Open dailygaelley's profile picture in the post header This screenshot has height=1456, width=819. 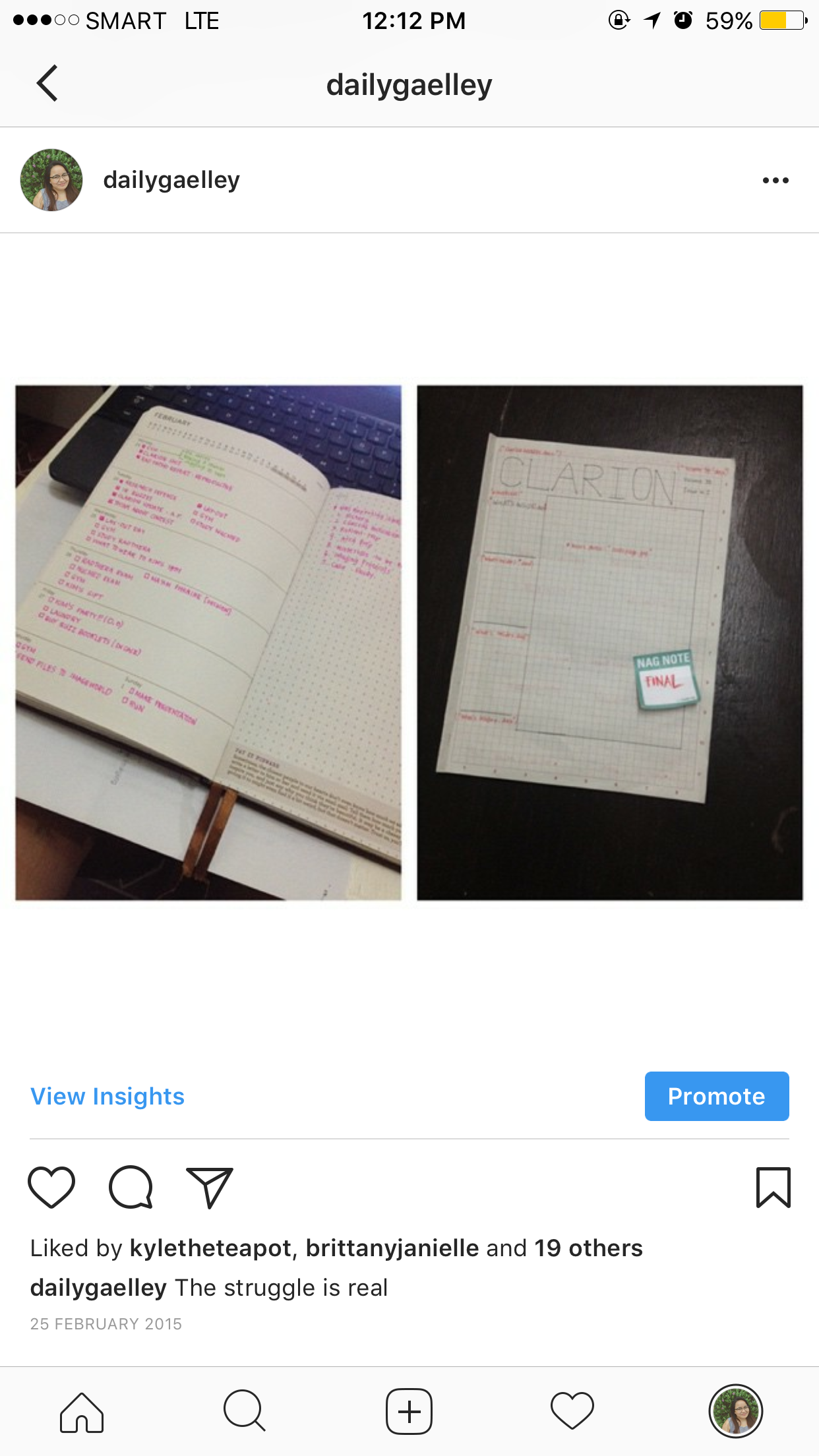[x=51, y=180]
